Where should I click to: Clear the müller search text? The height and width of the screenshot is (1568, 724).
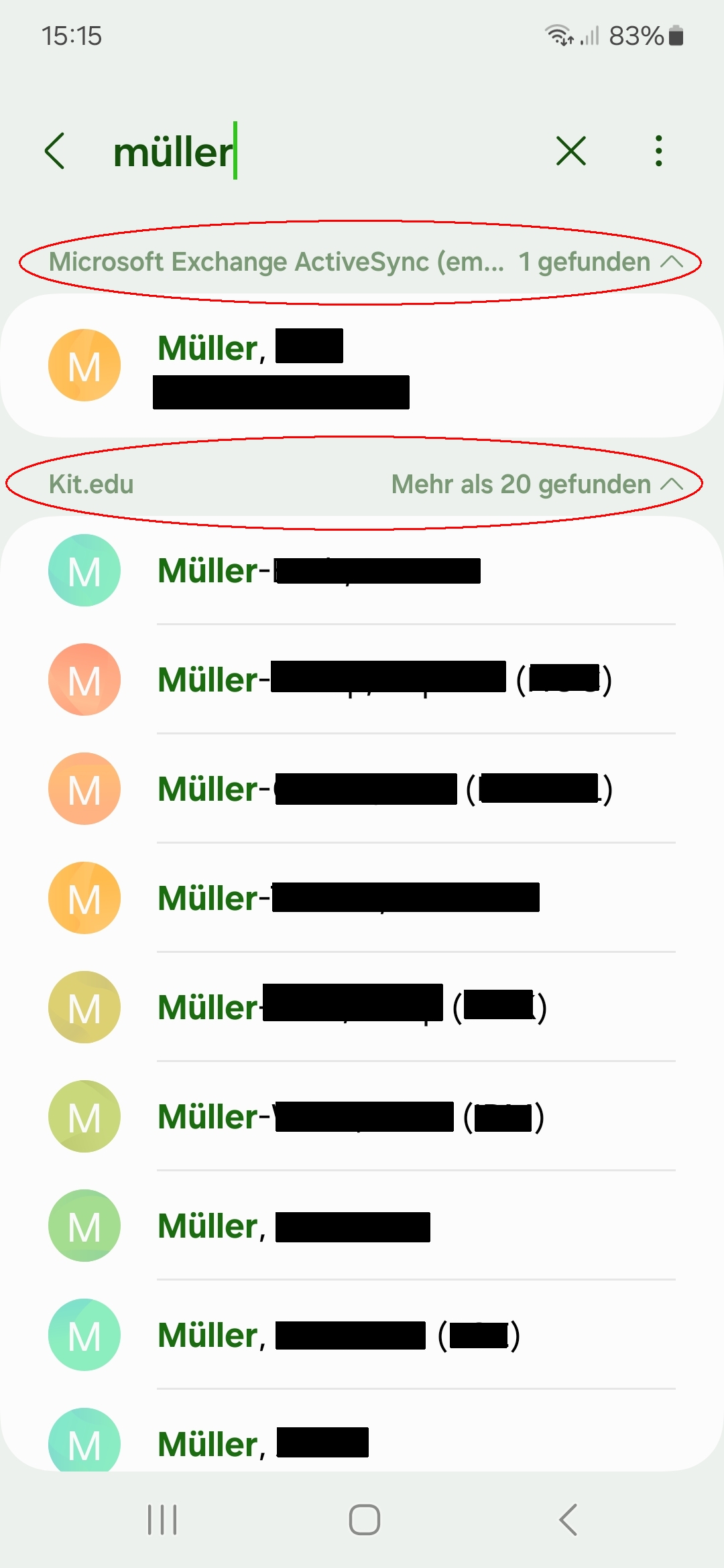571,151
